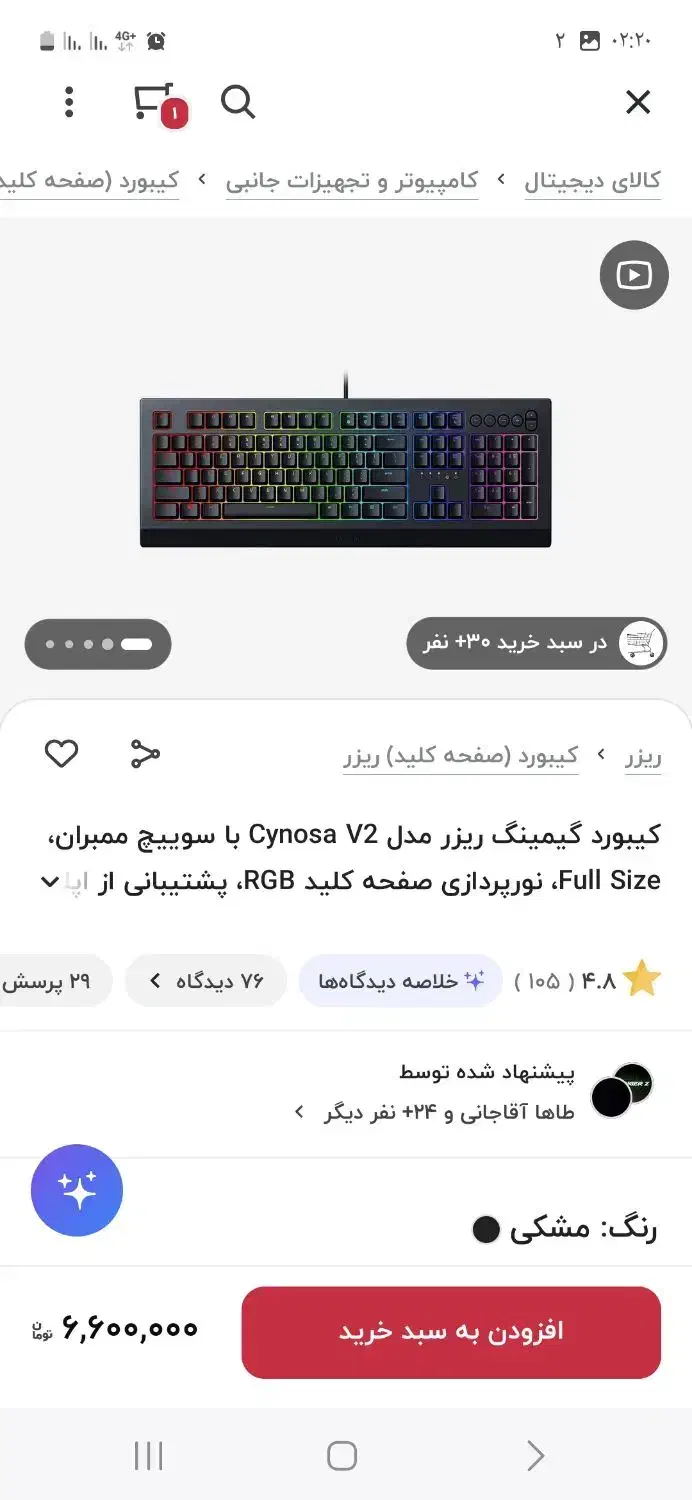Viewport: 692px width, 1500px height.
Task: Open the ریزر brand link
Action: [x=643, y=756]
